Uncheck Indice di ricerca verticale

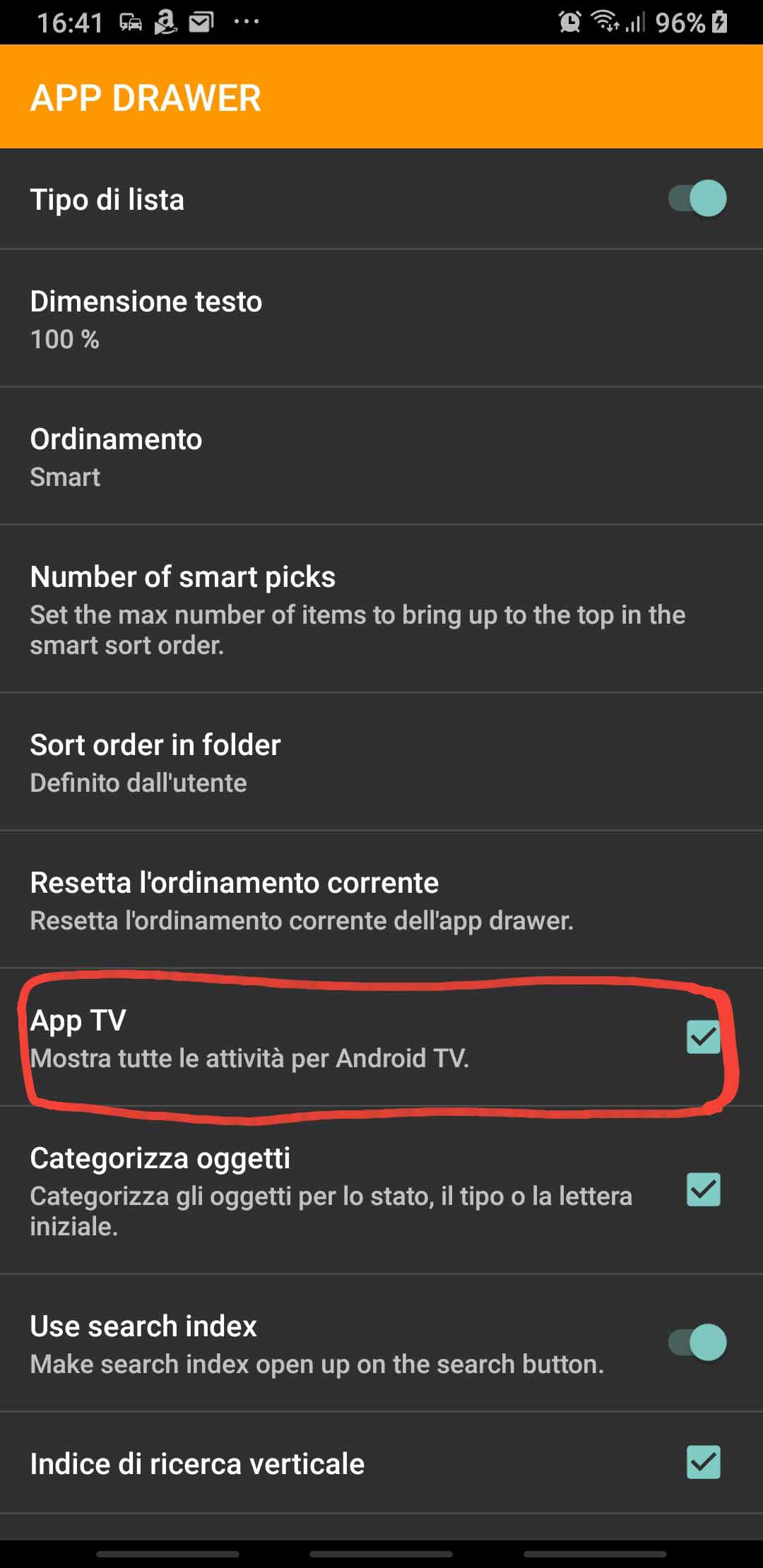pos(703,1463)
